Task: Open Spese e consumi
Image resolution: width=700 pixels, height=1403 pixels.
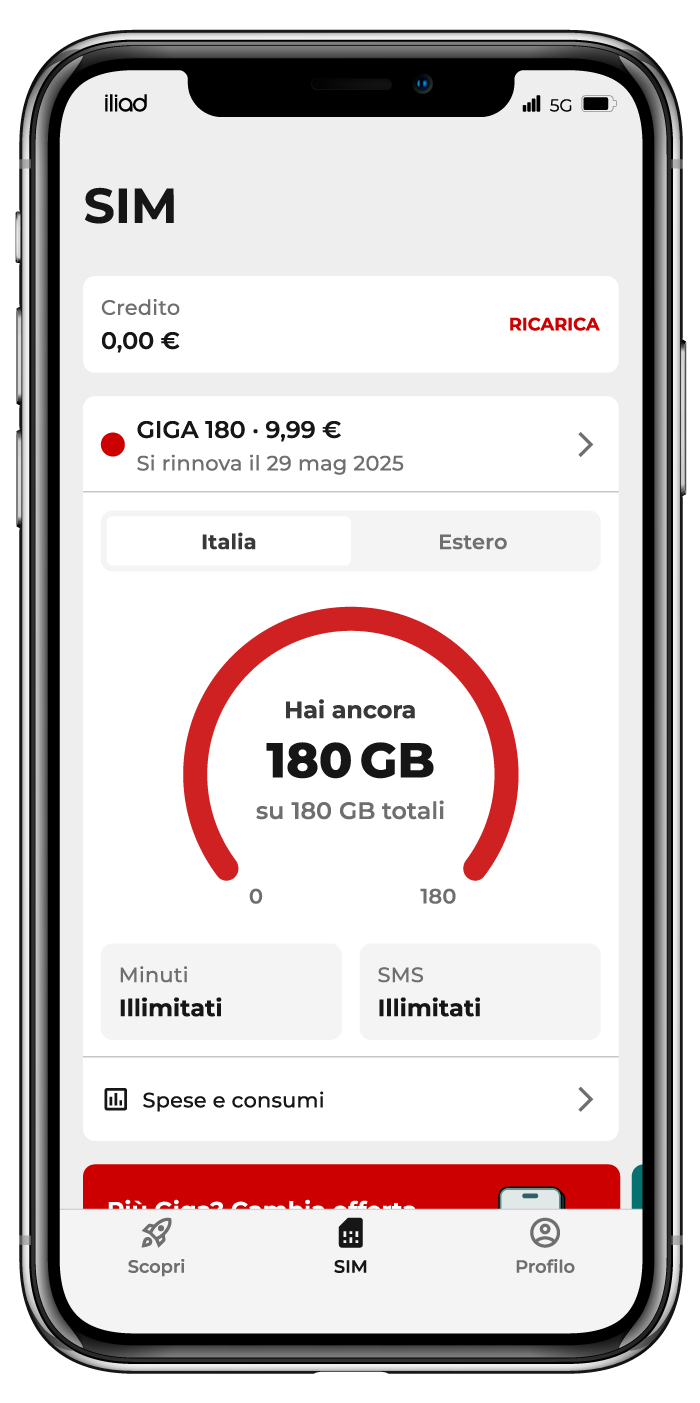Action: (x=350, y=1100)
